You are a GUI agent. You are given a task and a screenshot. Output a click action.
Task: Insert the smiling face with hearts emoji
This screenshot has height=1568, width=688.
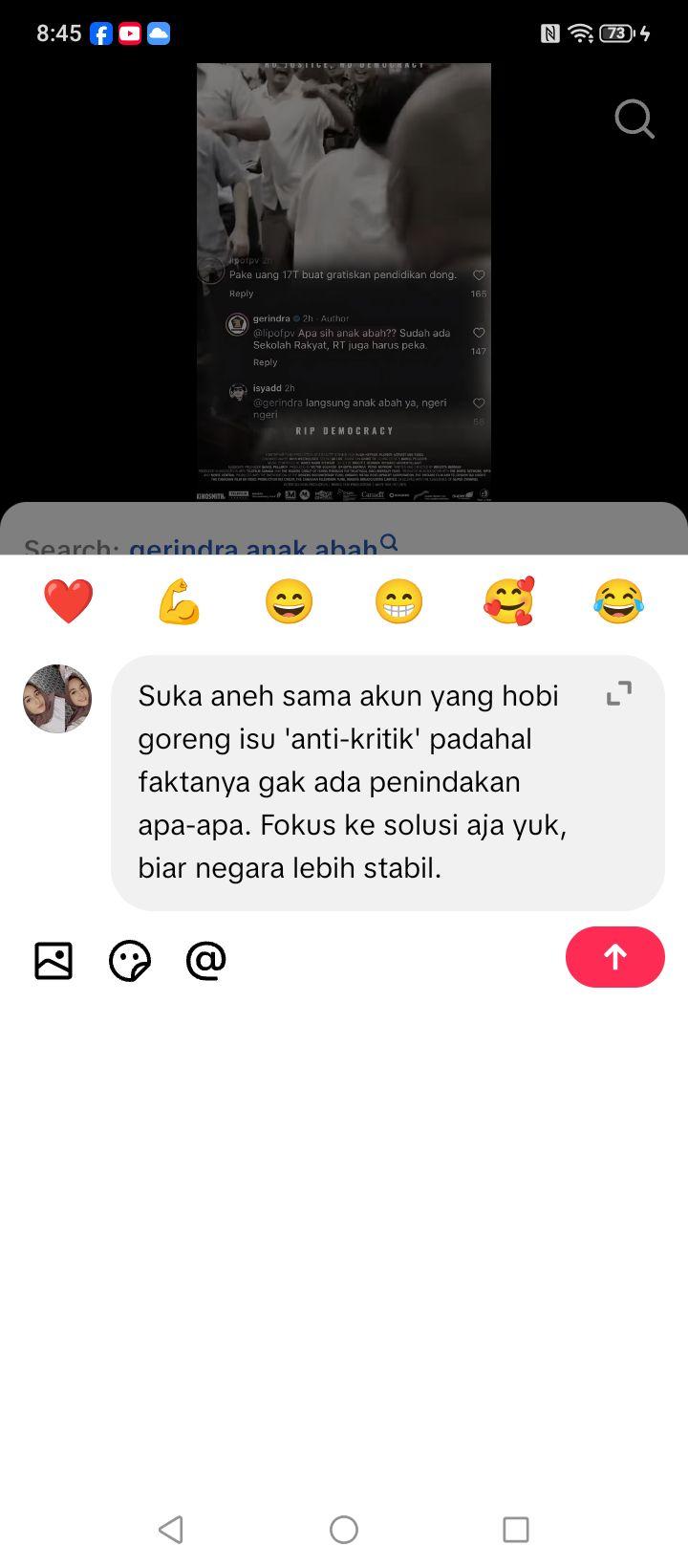tap(508, 601)
